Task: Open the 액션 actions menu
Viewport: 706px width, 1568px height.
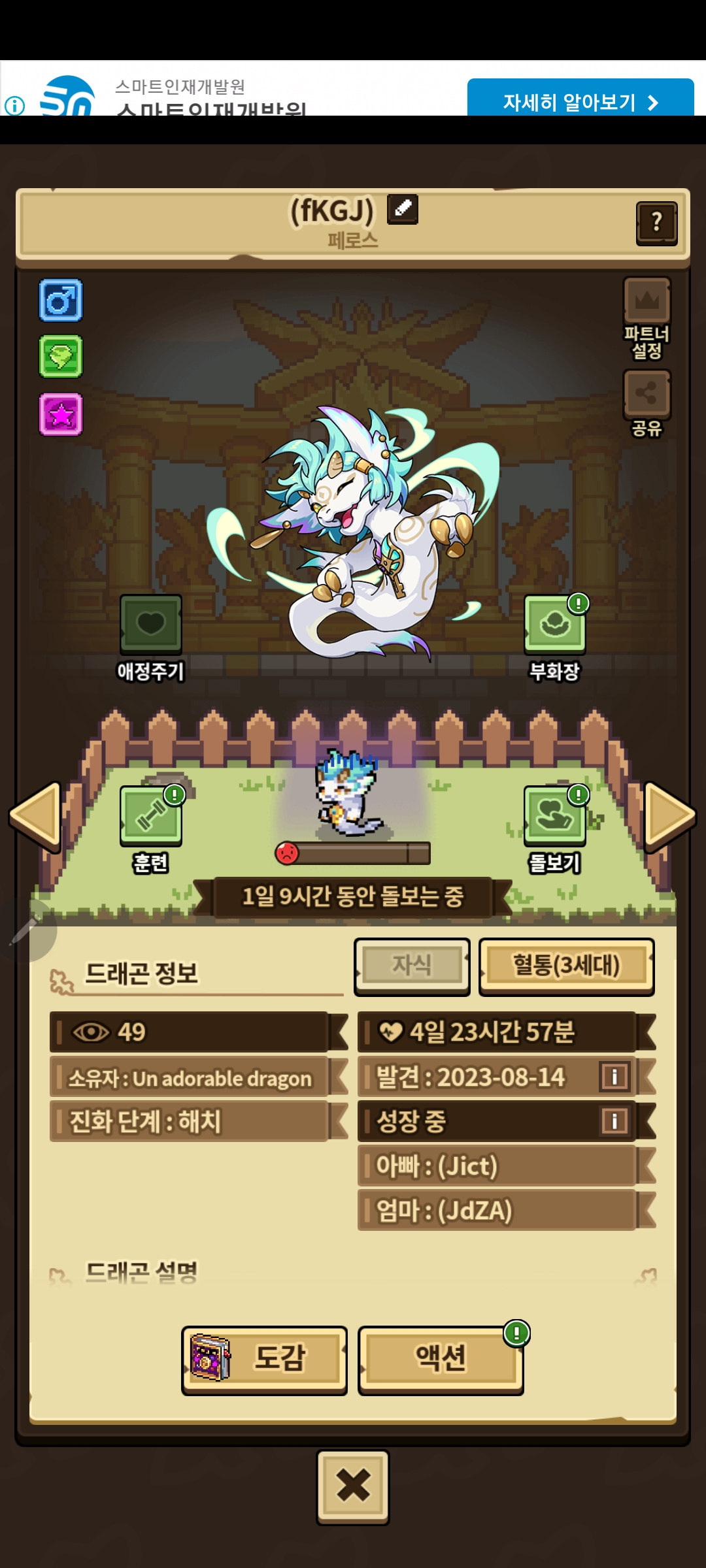Action: tap(441, 1359)
